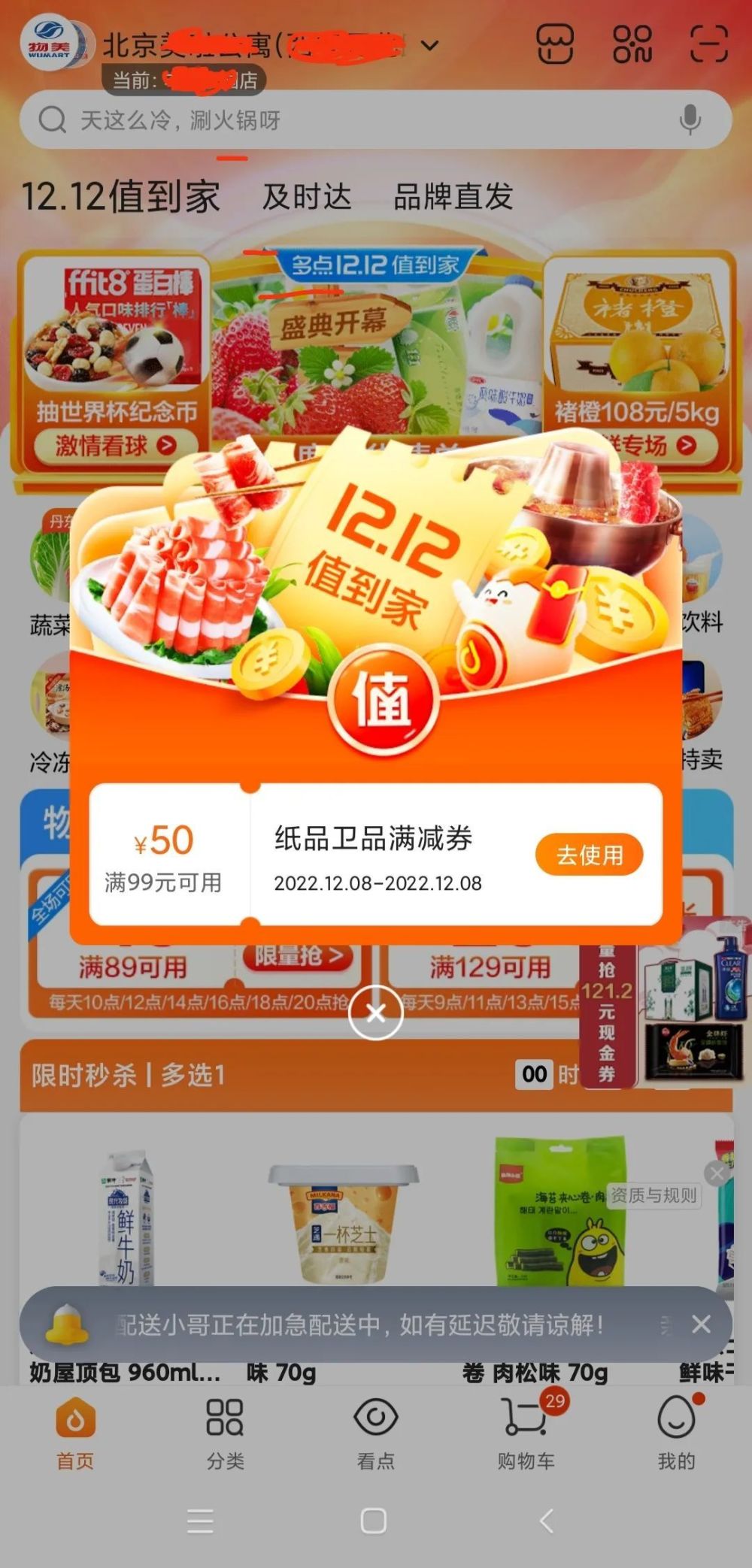The width and height of the screenshot is (752, 1568).
Task: Switch to the 及时达 tab
Action: [307, 197]
